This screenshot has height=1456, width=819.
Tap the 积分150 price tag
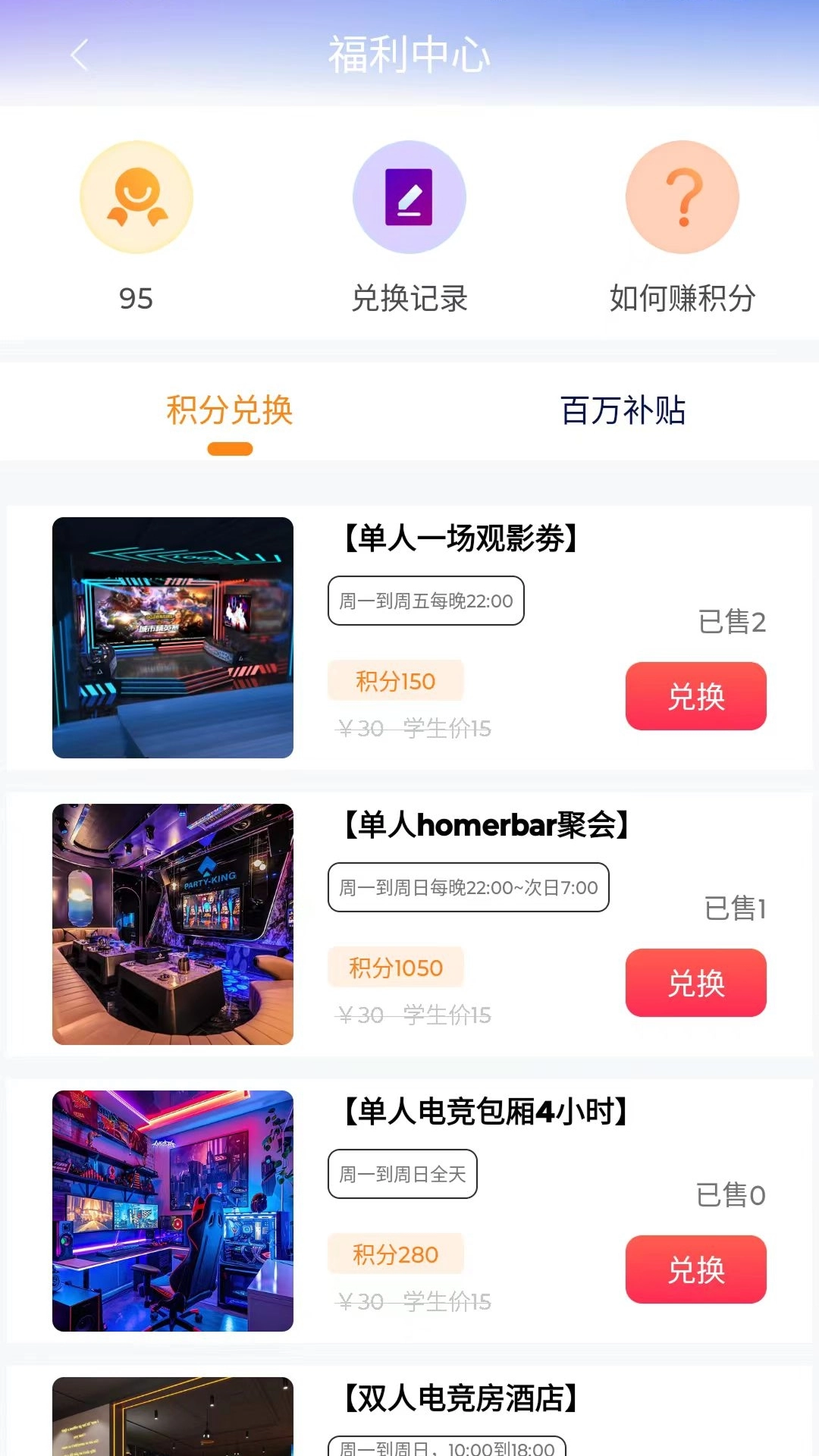(395, 680)
